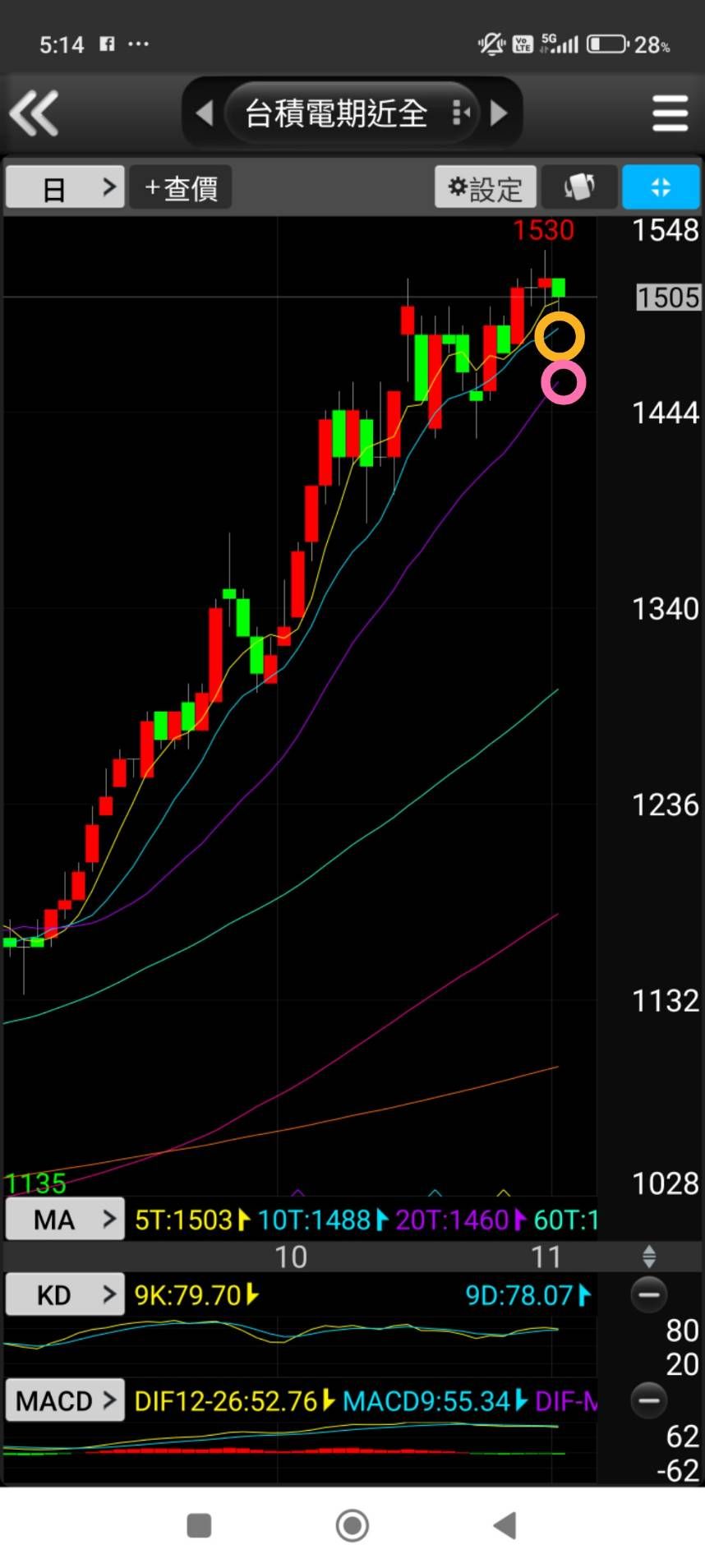Open the hamburger menu
The width and height of the screenshot is (705, 1568).
click(x=670, y=113)
